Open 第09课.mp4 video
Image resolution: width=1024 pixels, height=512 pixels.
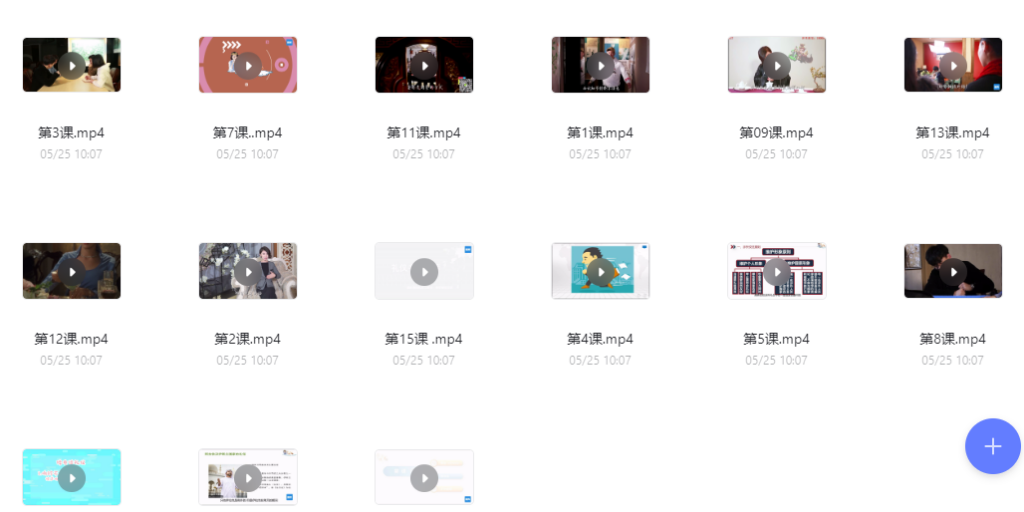tap(776, 66)
